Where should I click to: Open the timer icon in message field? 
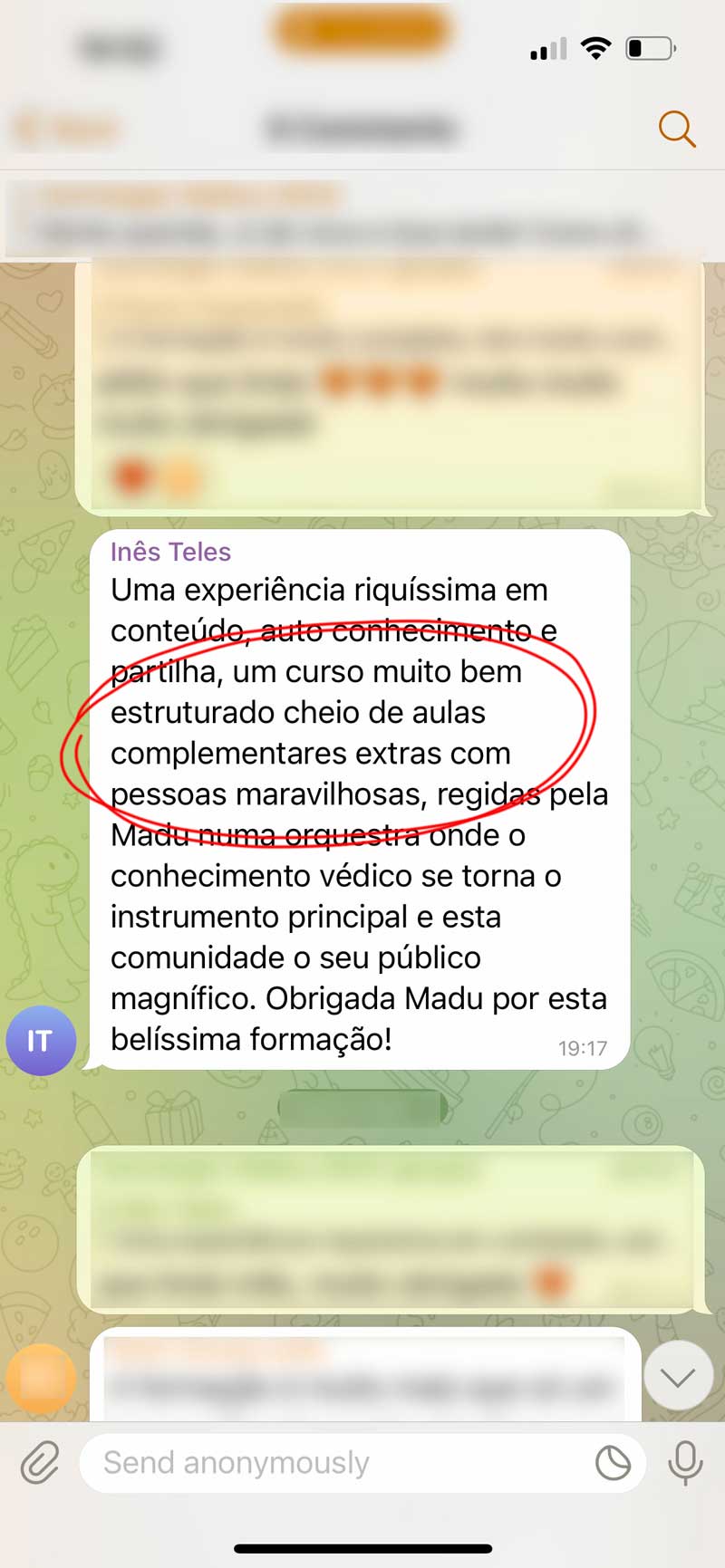point(613,1462)
